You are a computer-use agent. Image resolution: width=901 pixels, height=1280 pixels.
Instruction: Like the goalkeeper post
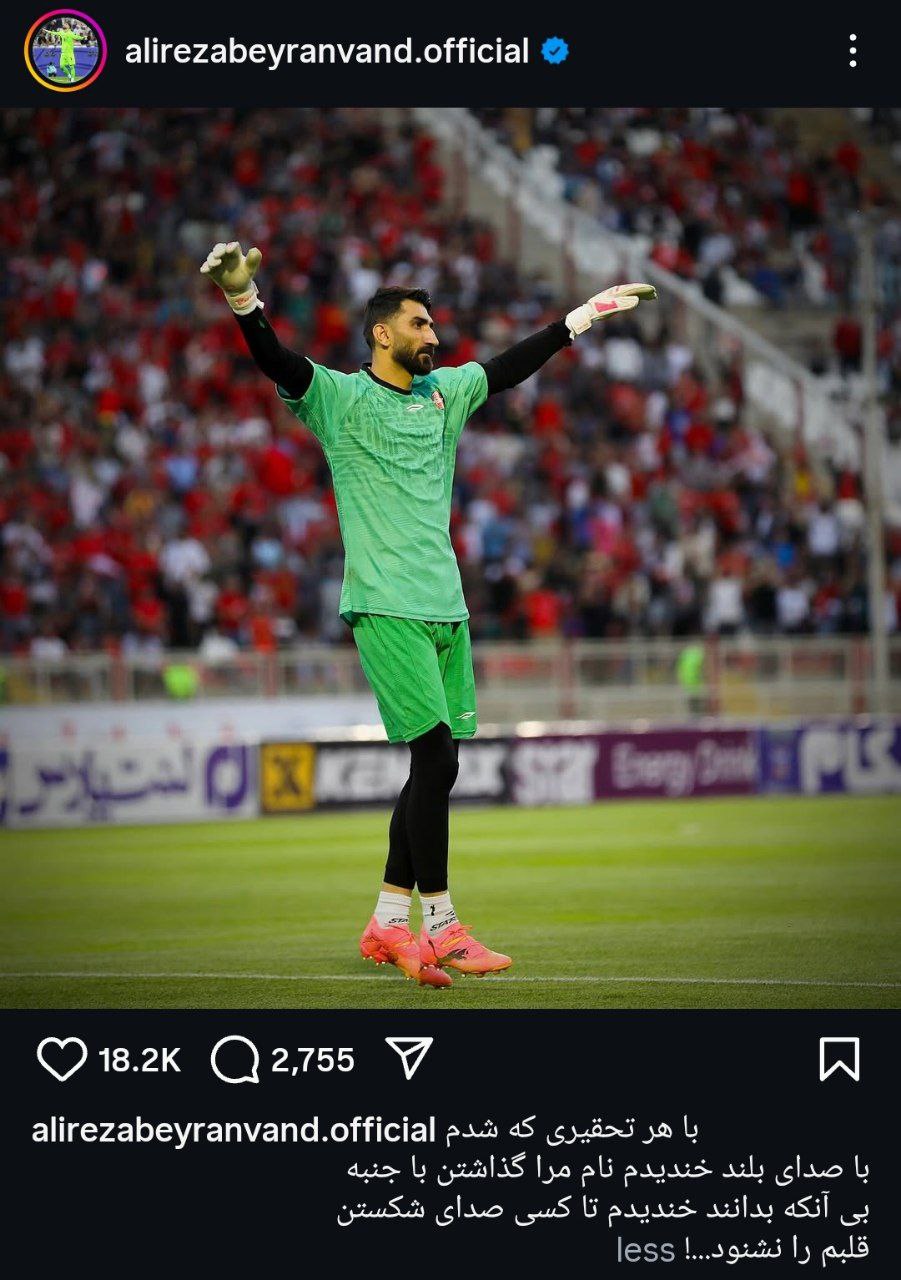coord(62,1059)
